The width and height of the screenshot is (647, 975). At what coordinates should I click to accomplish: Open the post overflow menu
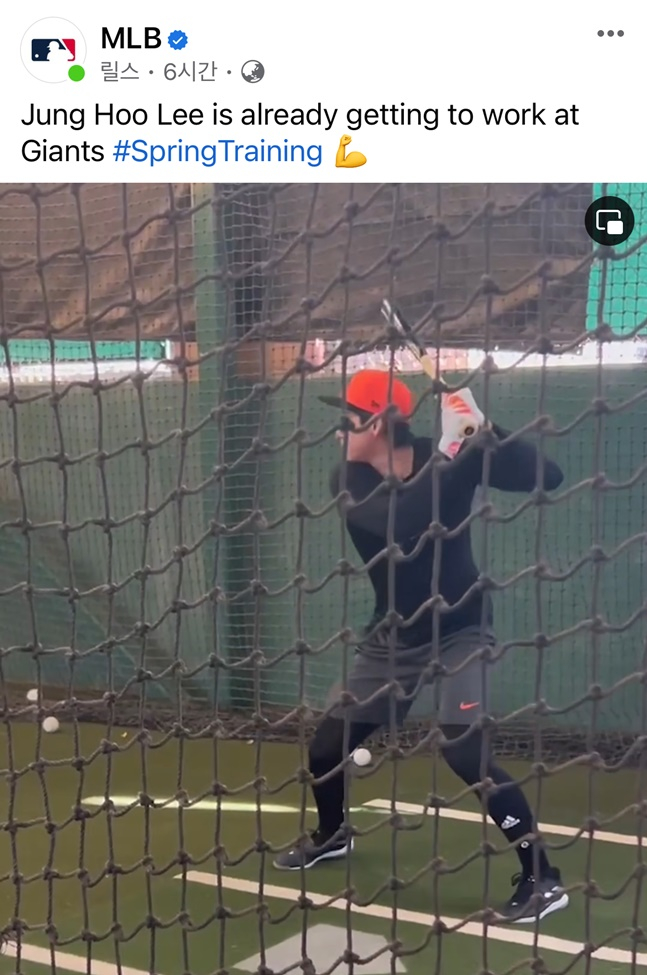[x=610, y=34]
